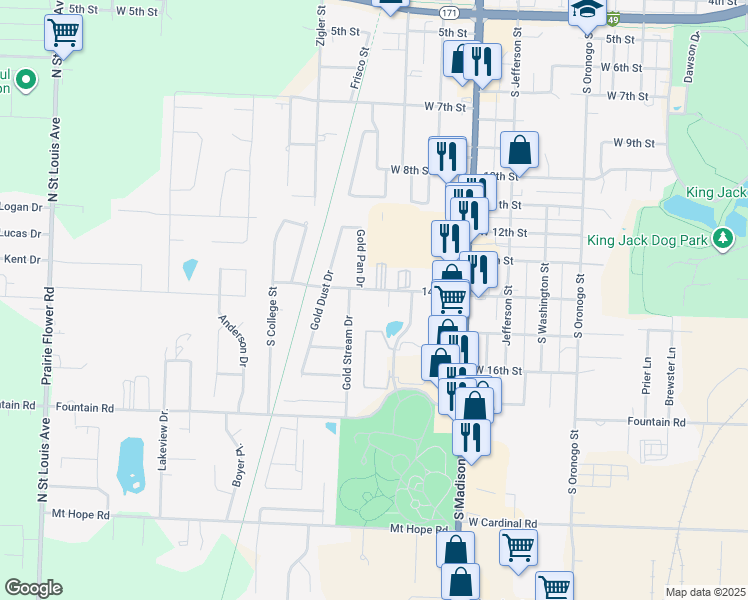Tap the King Jack Dog Park pin

[723, 238]
